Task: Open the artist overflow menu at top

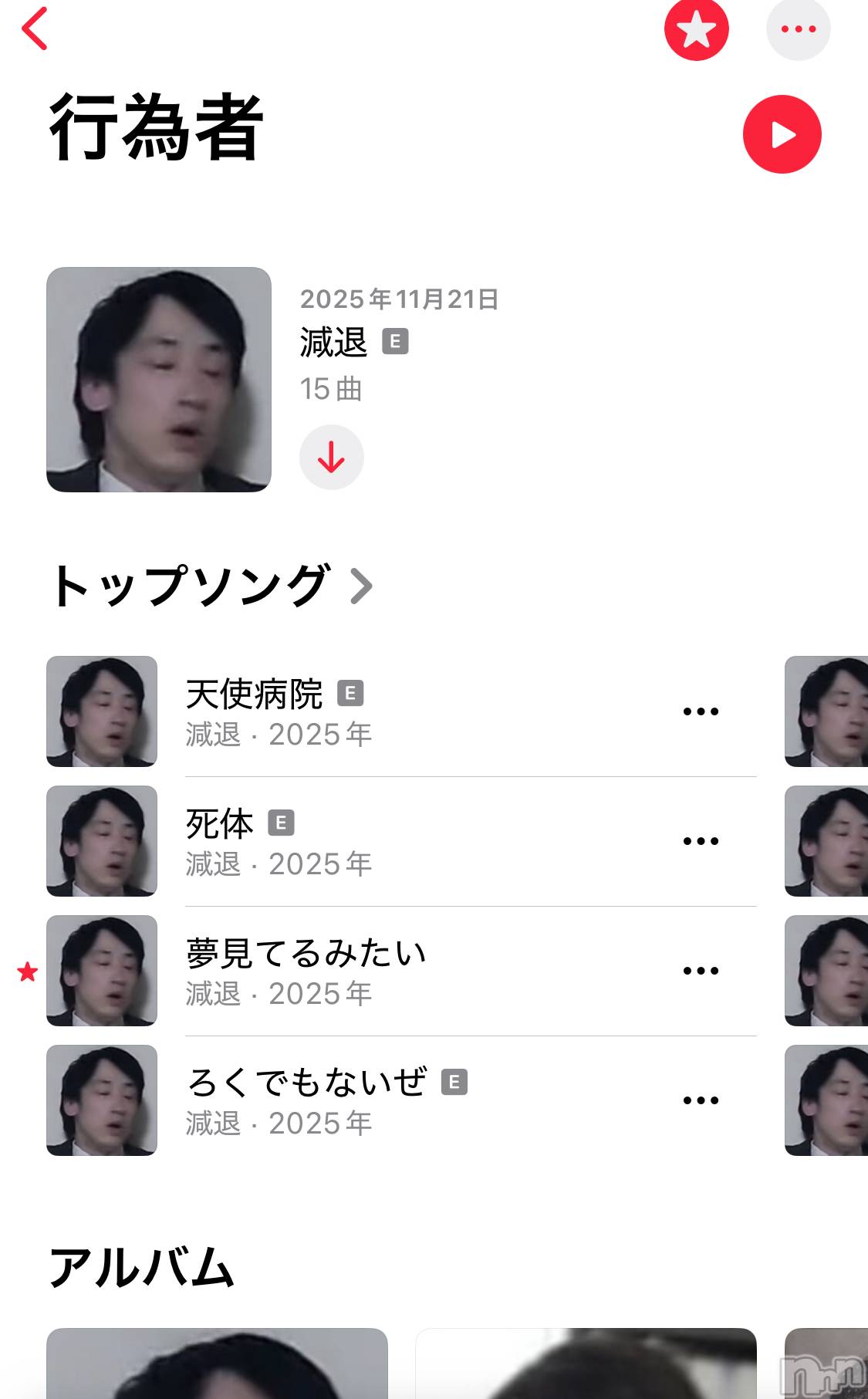Action: coord(798,29)
